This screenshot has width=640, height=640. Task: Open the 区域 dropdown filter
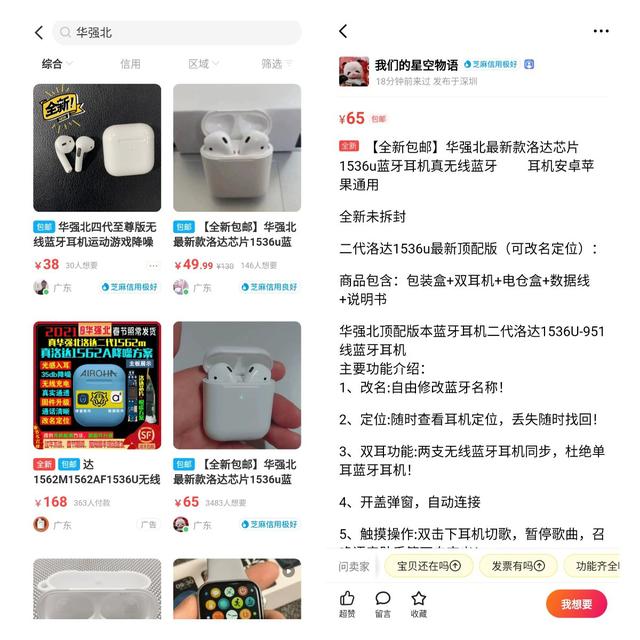click(x=203, y=64)
